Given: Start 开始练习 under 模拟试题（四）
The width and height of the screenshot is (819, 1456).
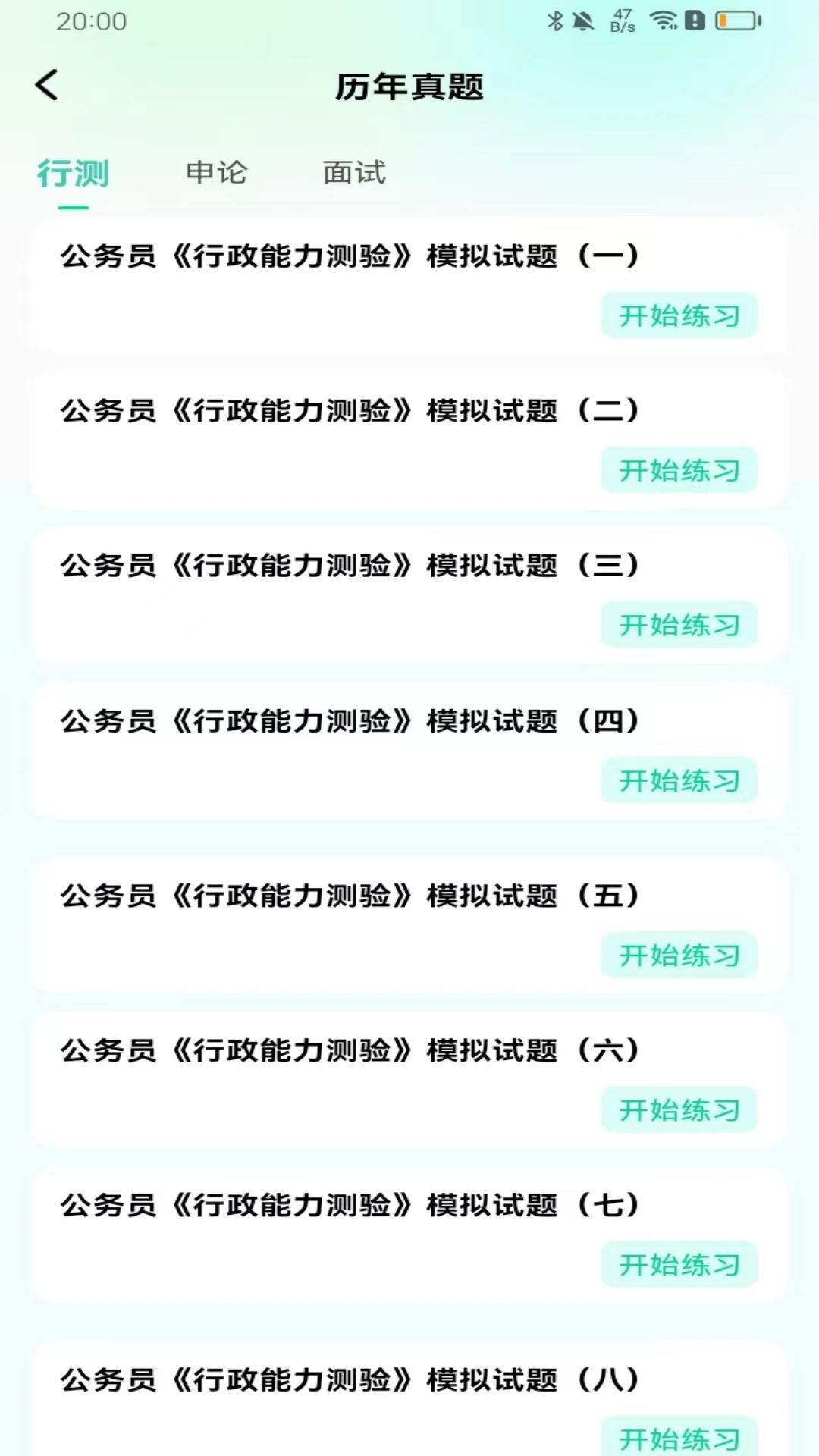Looking at the screenshot, I should tap(679, 780).
